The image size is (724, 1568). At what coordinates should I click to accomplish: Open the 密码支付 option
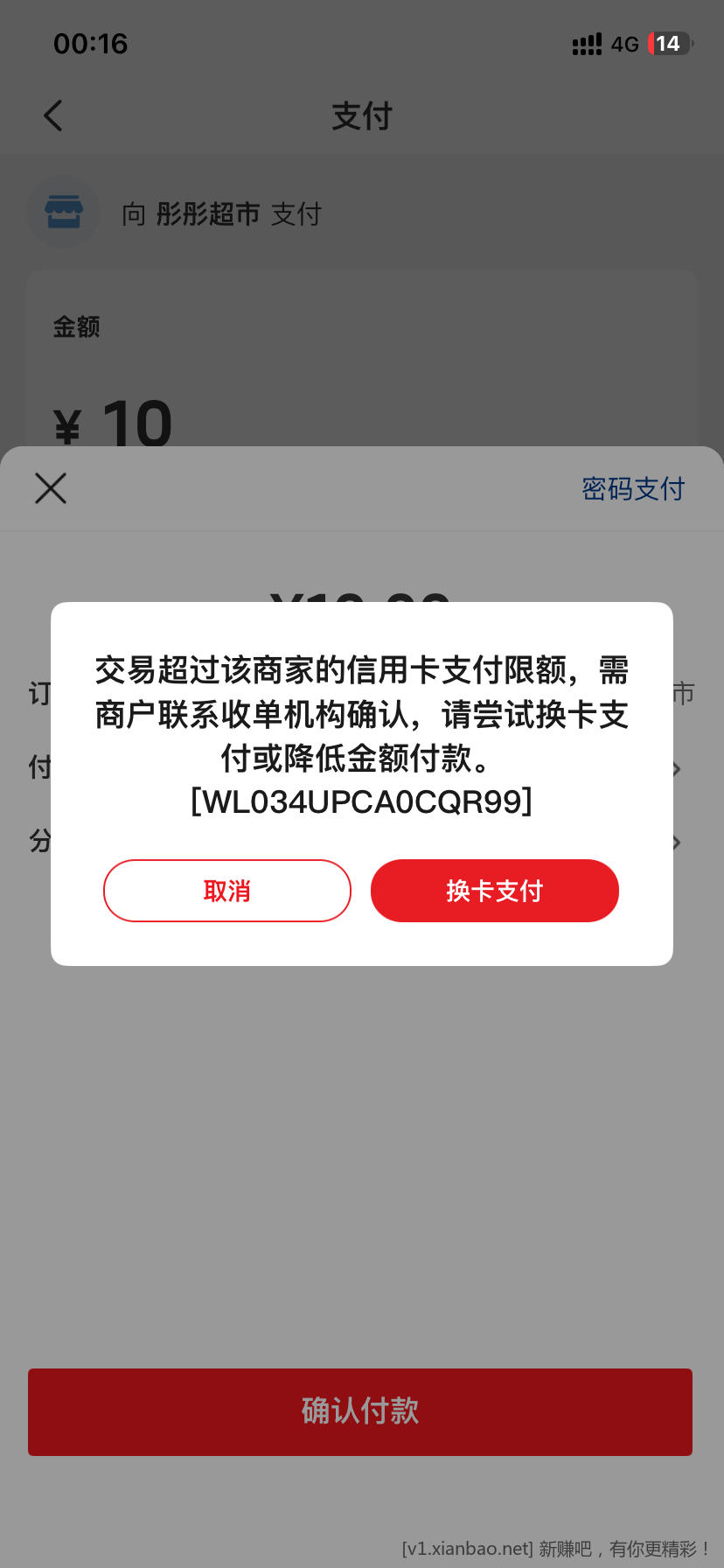pyautogui.click(x=632, y=488)
